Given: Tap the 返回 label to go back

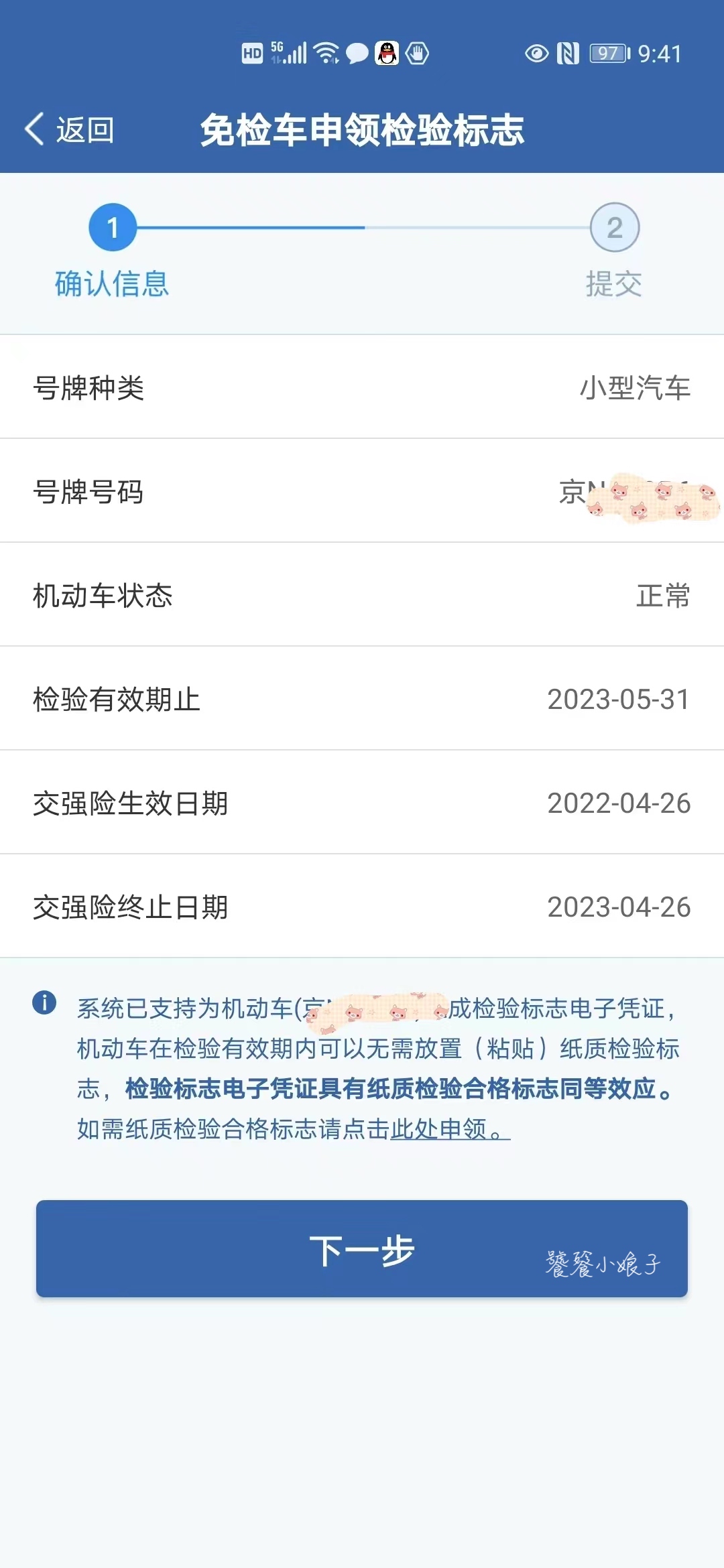Looking at the screenshot, I should (86, 128).
